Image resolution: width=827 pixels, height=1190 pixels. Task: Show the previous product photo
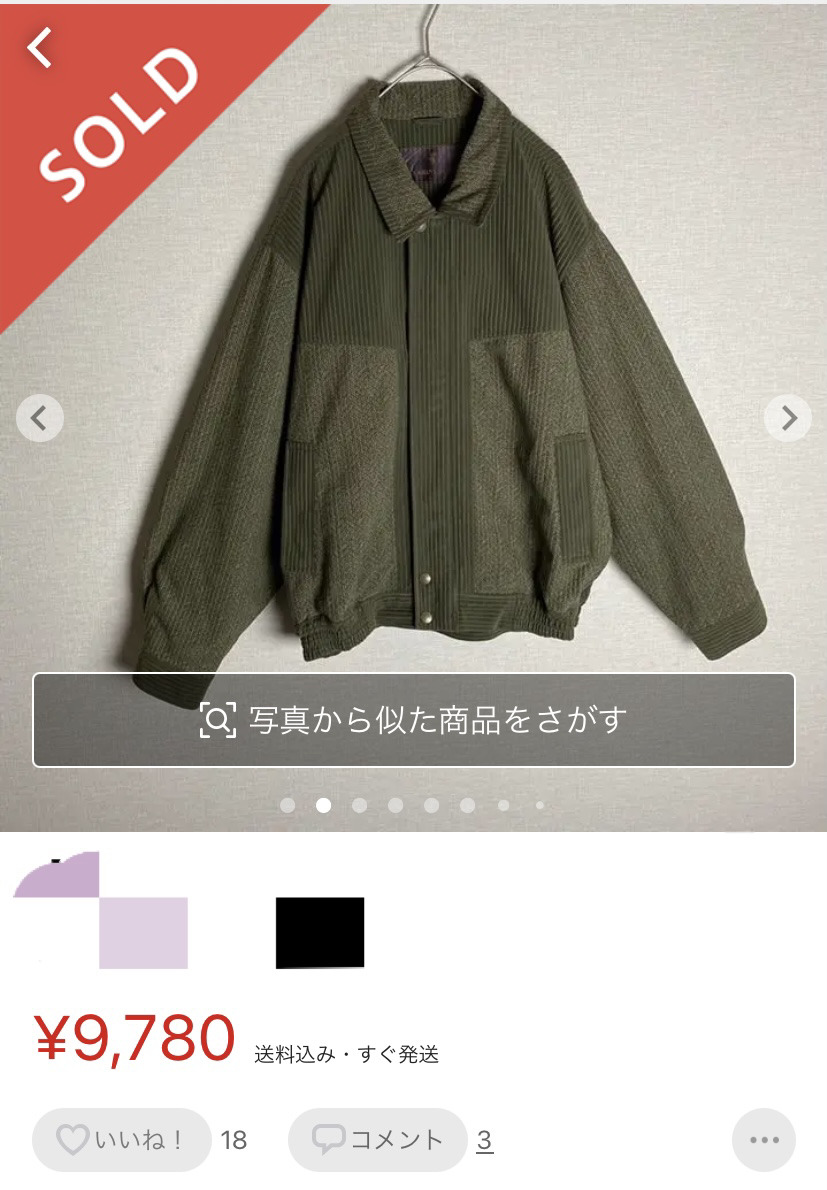coord(40,418)
